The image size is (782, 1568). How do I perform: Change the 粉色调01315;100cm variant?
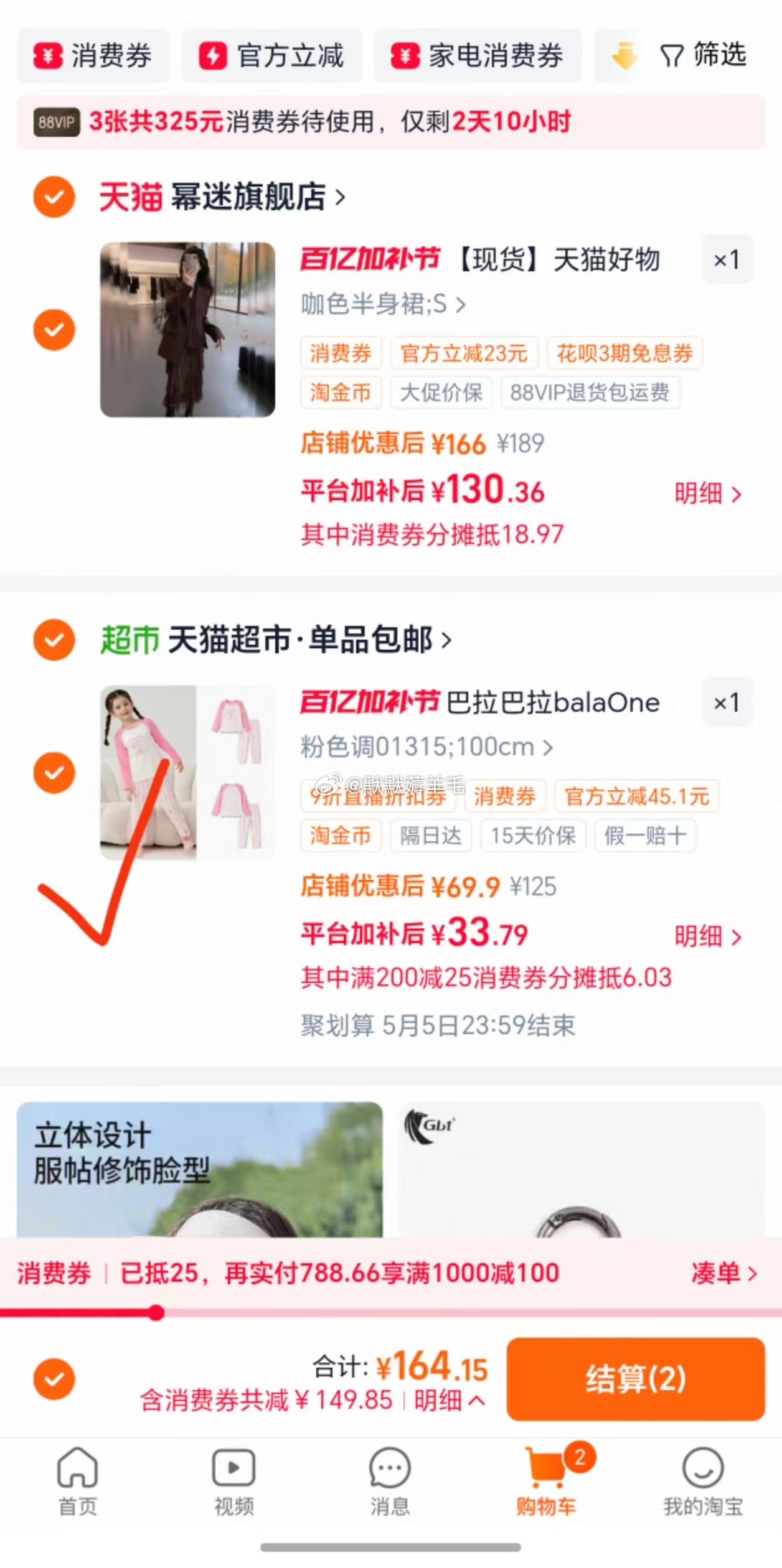(x=426, y=747)
